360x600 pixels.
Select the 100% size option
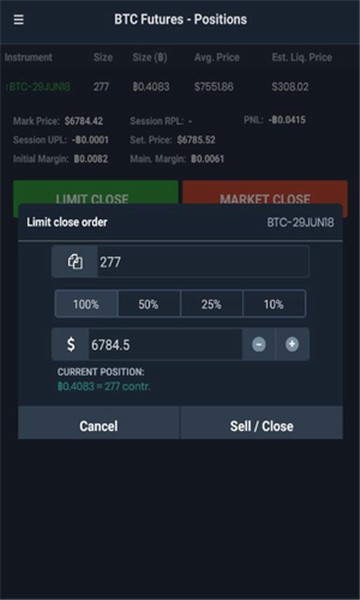(x=86, y=304)
